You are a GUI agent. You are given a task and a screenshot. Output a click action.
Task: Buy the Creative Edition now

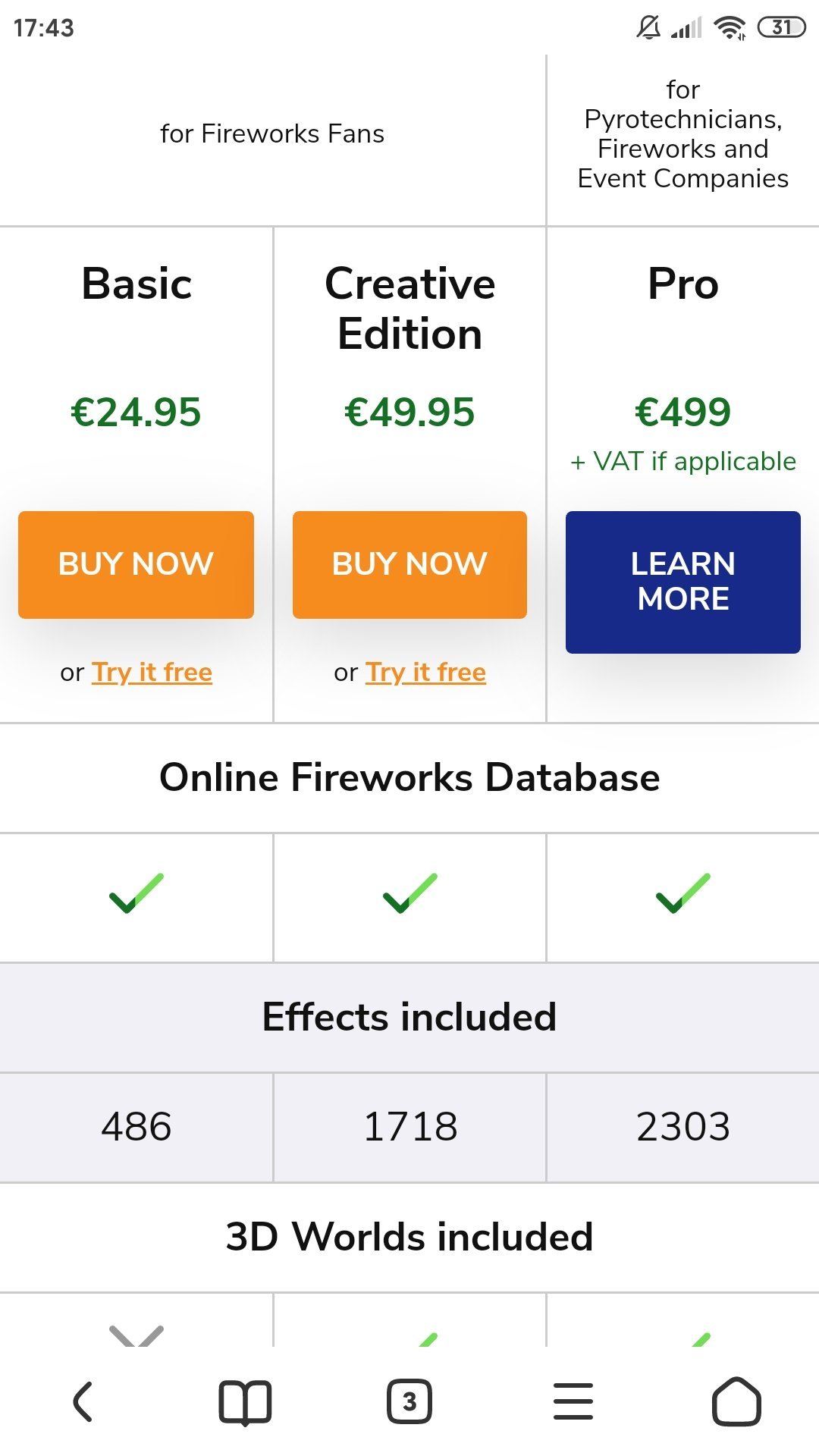point(409,564)
